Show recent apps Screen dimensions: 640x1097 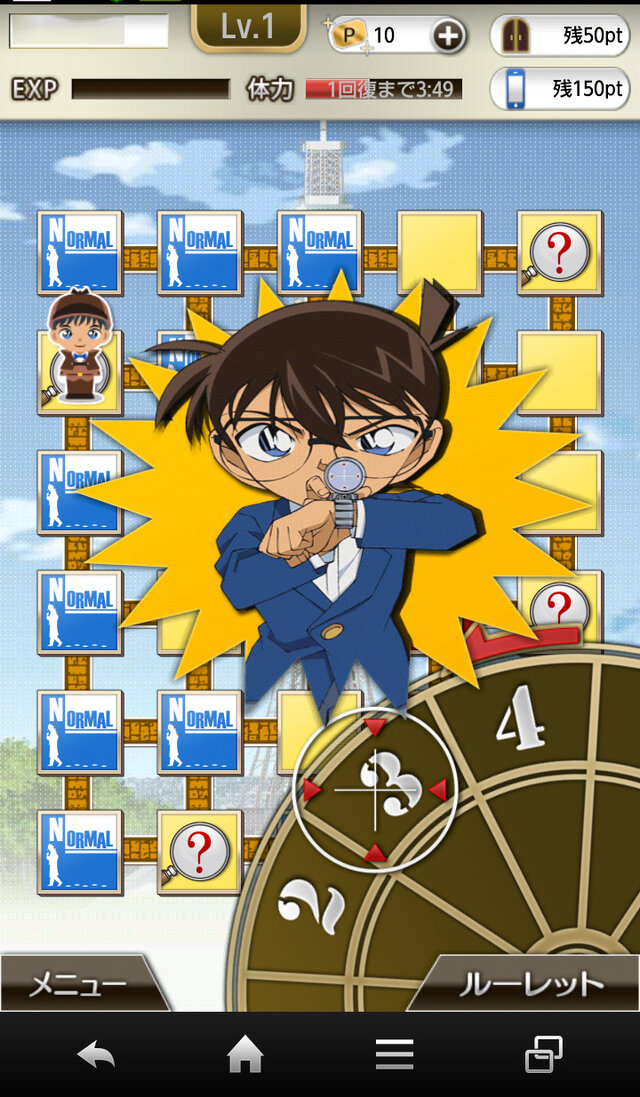tap(543, 1054)
